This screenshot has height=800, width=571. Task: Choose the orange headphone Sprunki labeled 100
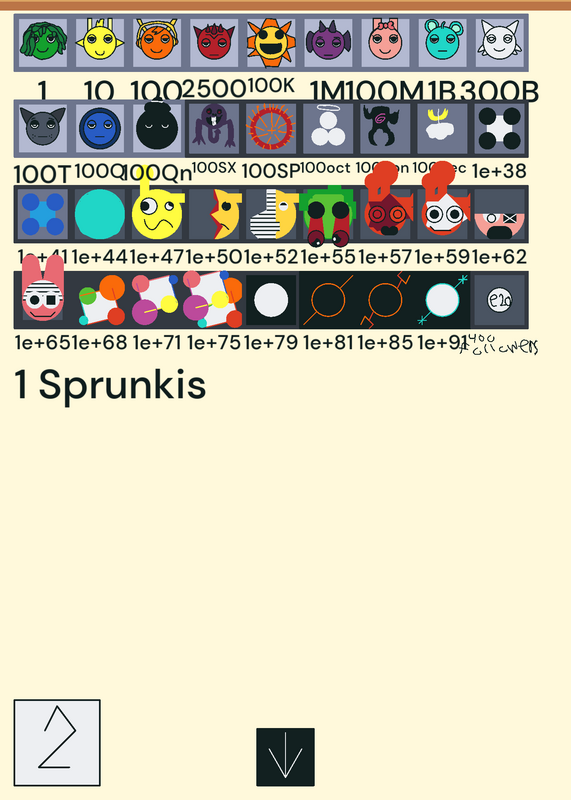click(x=157, y=43)
